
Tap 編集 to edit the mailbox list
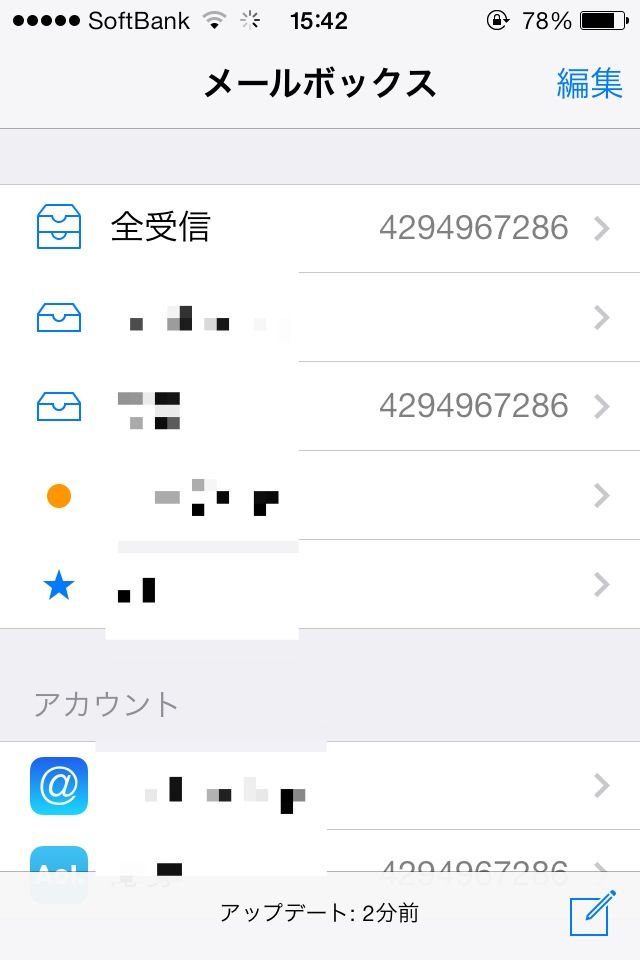(589, 84)
